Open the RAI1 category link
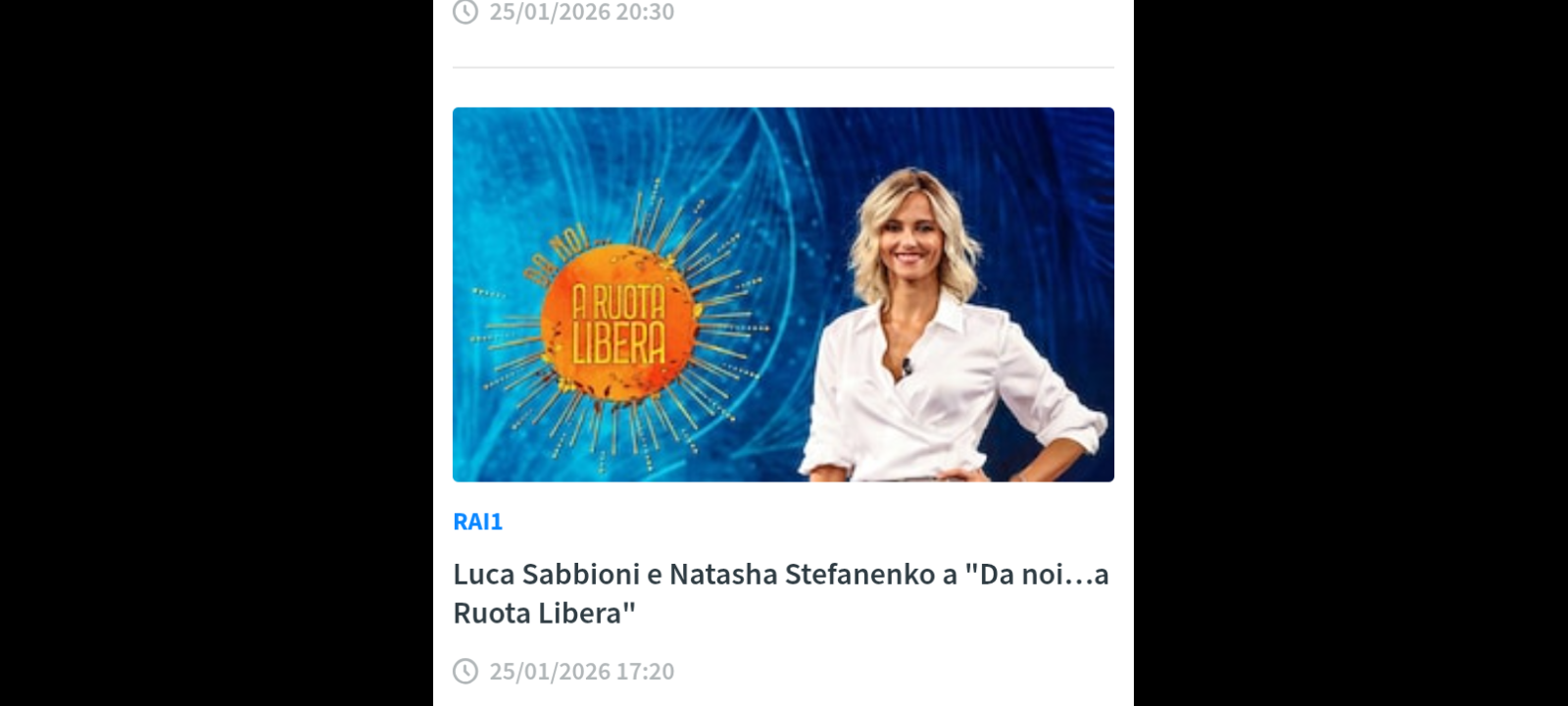This screenshot has width=1568, height=706. [477, 522]
